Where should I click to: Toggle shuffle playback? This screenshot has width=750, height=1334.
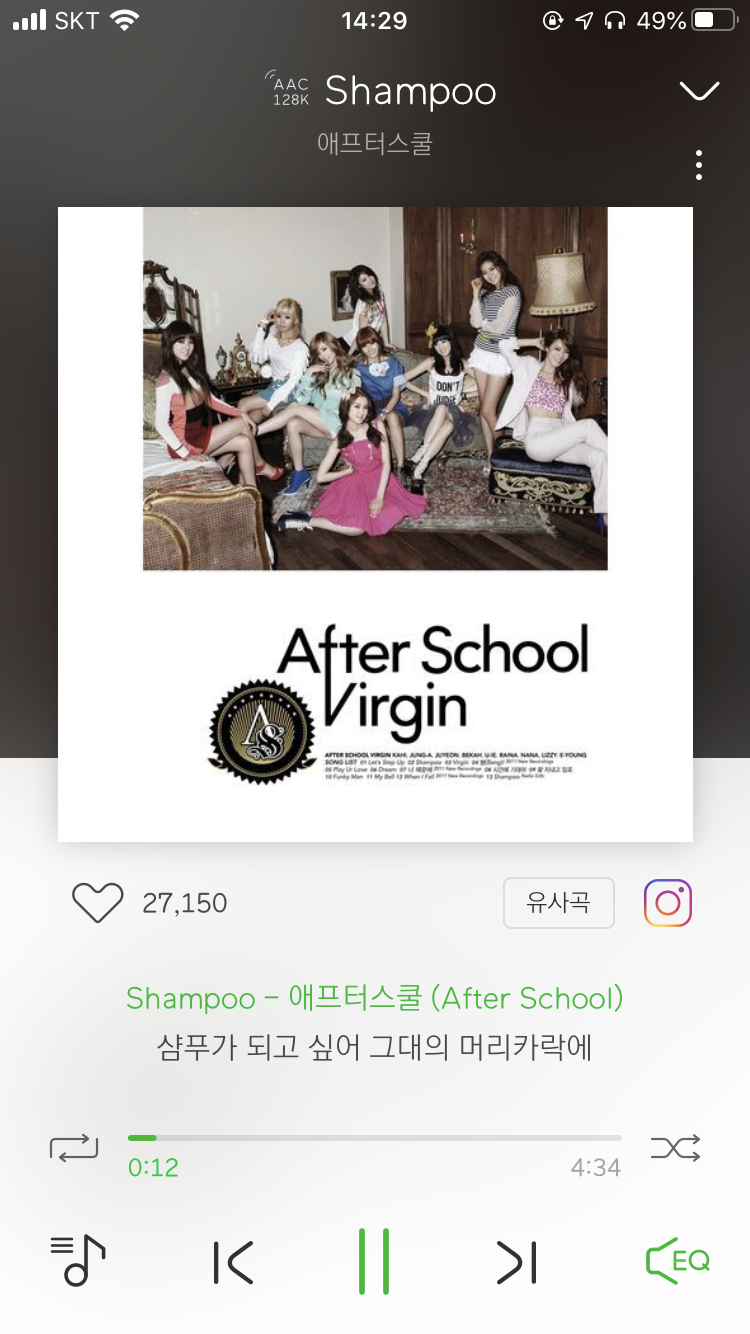[x=676, y=1147]
